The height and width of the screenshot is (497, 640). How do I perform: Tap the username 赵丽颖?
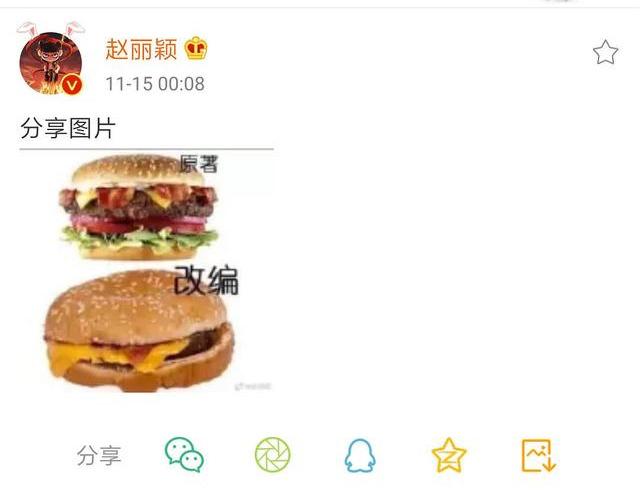[x=143, y=49]
